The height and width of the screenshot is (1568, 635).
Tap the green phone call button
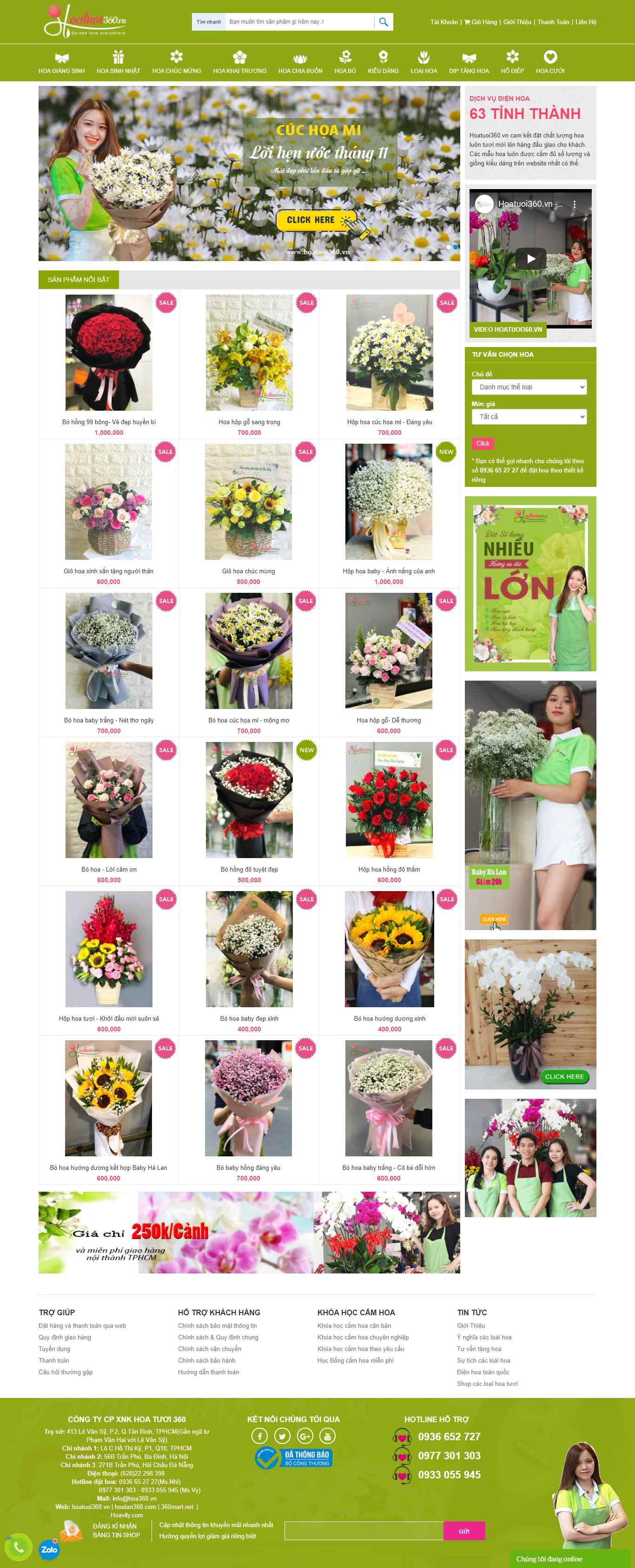point(18,1547)
